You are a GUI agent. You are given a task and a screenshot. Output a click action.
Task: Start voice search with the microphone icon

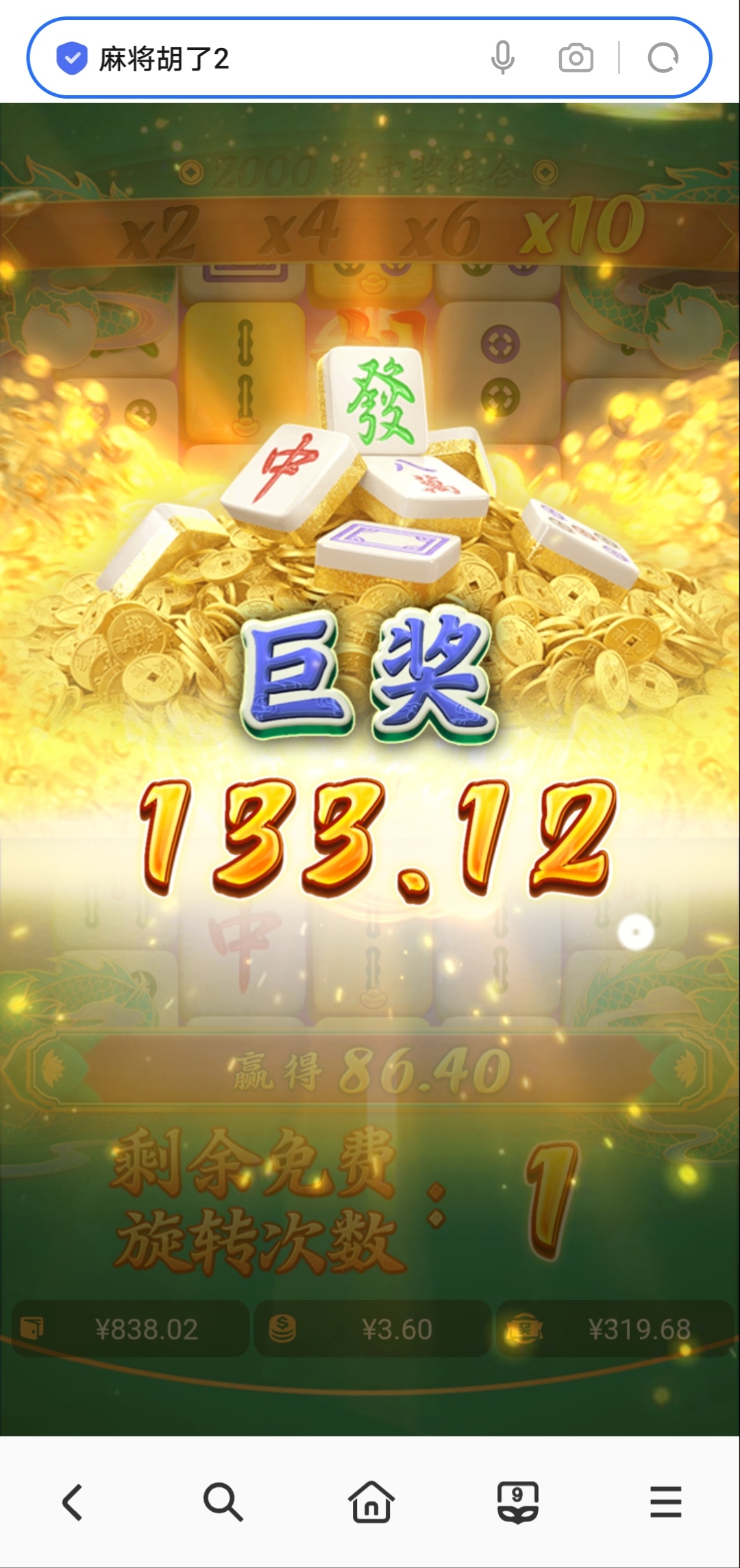coord(502,58)
